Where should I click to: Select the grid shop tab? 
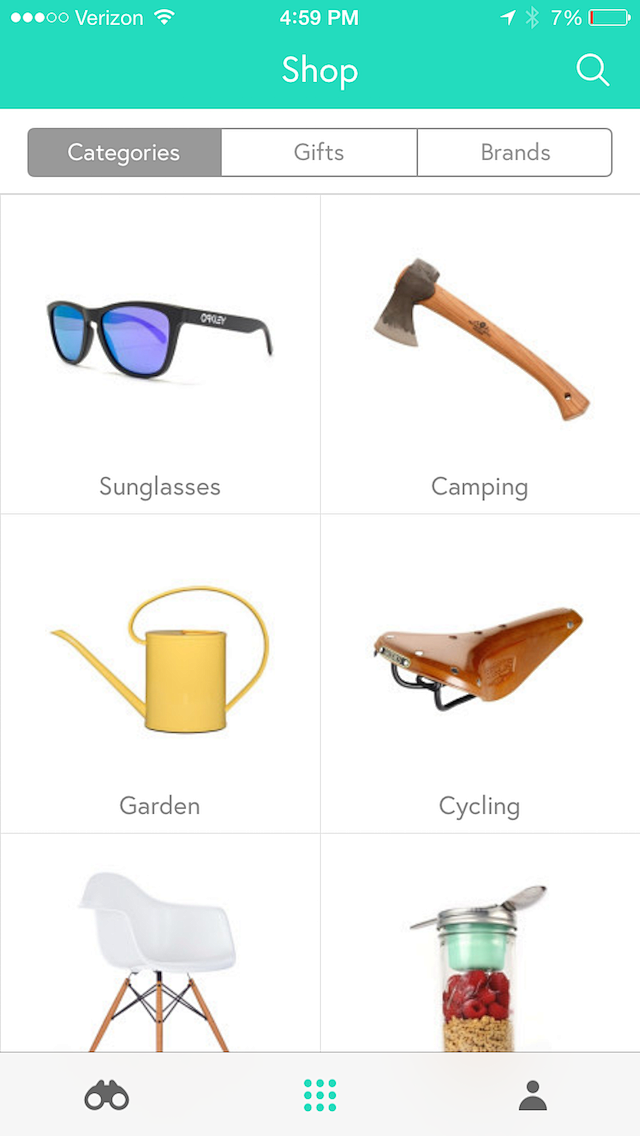[320, 1095]
